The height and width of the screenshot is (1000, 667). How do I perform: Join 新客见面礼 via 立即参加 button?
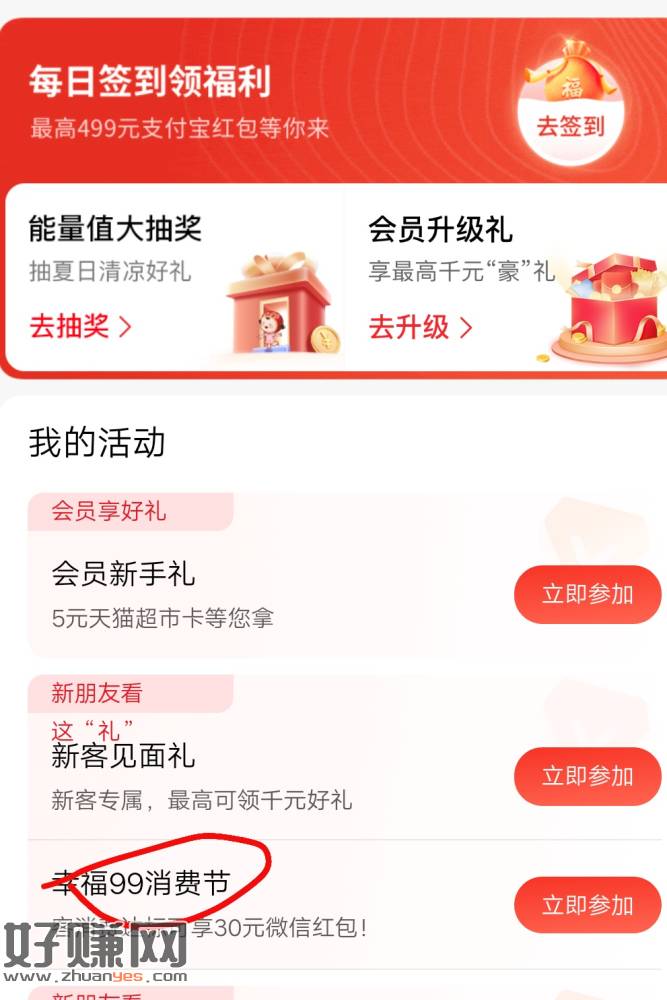(588, 775)
